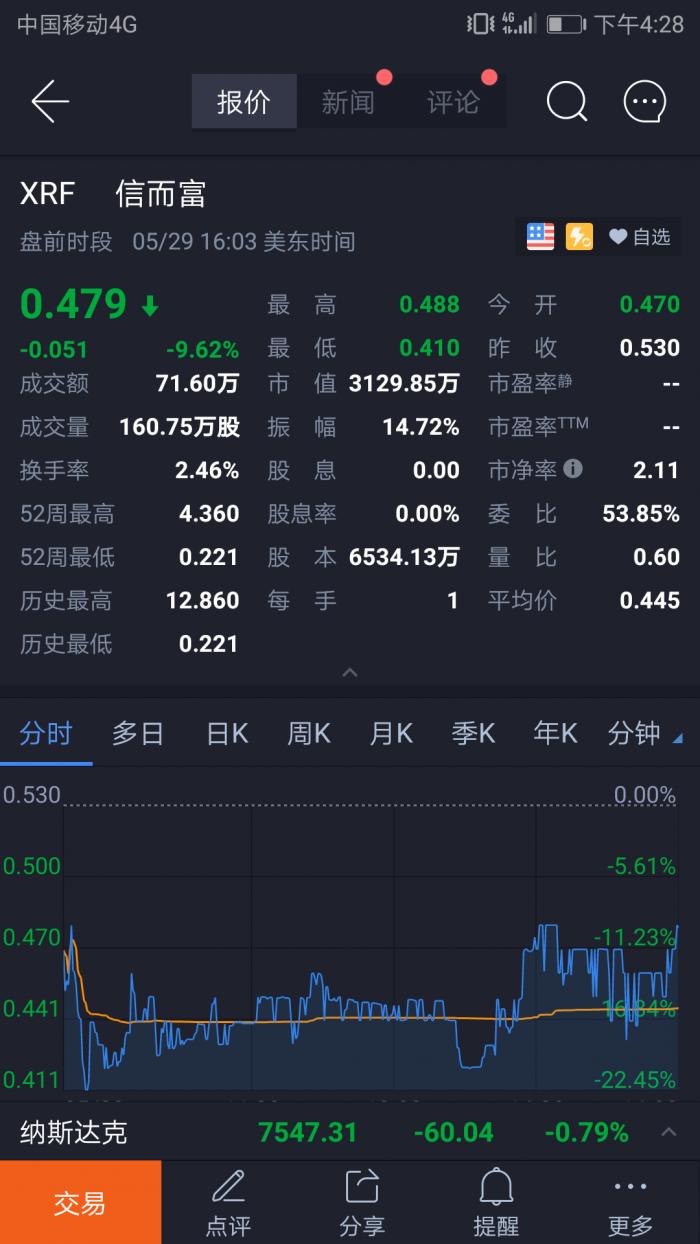Image resolution: width=700 pixels, height=1244 pixels.
Task: Open the search magnifier icon
Action: coord(566,102)
